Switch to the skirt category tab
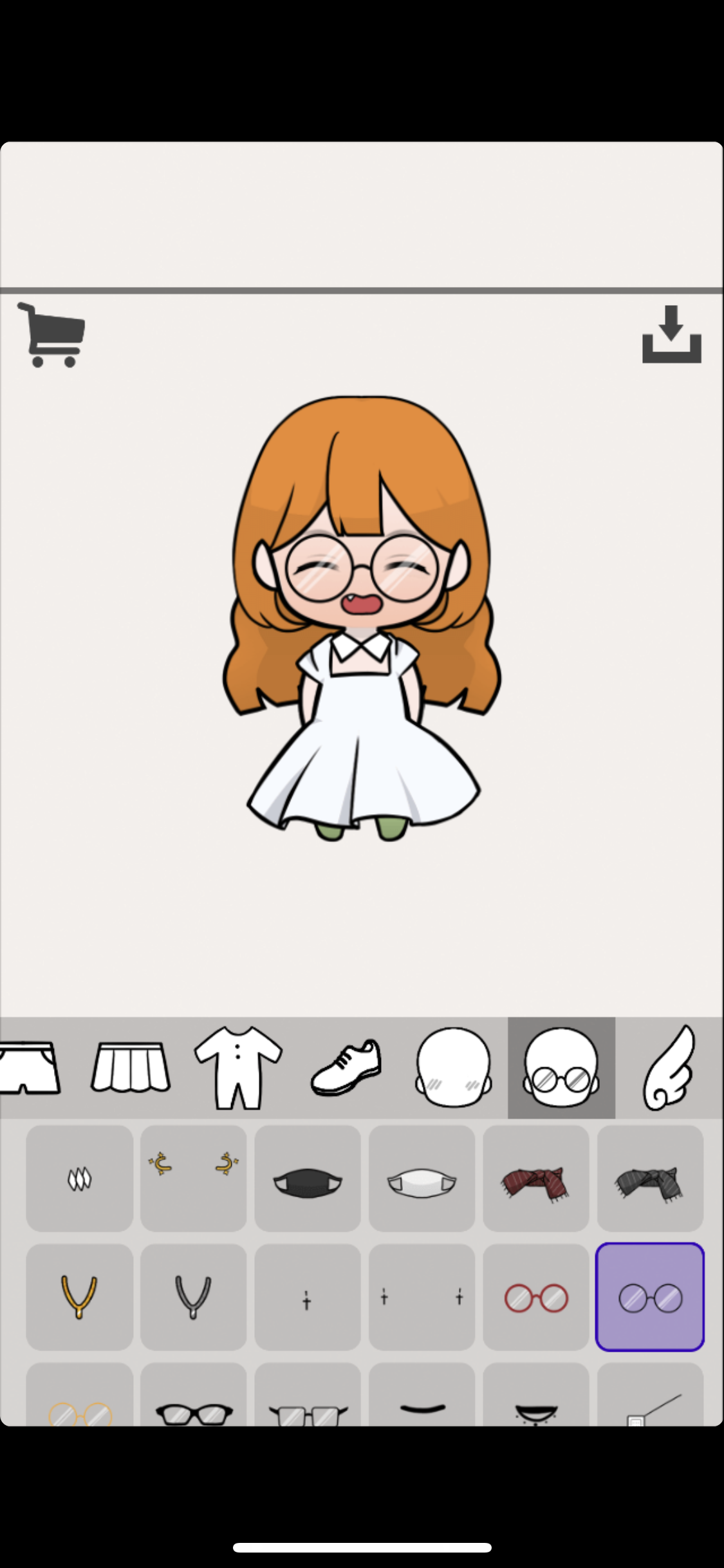This screenshot has width=724, height=1568. click(x=131, y=1068)
